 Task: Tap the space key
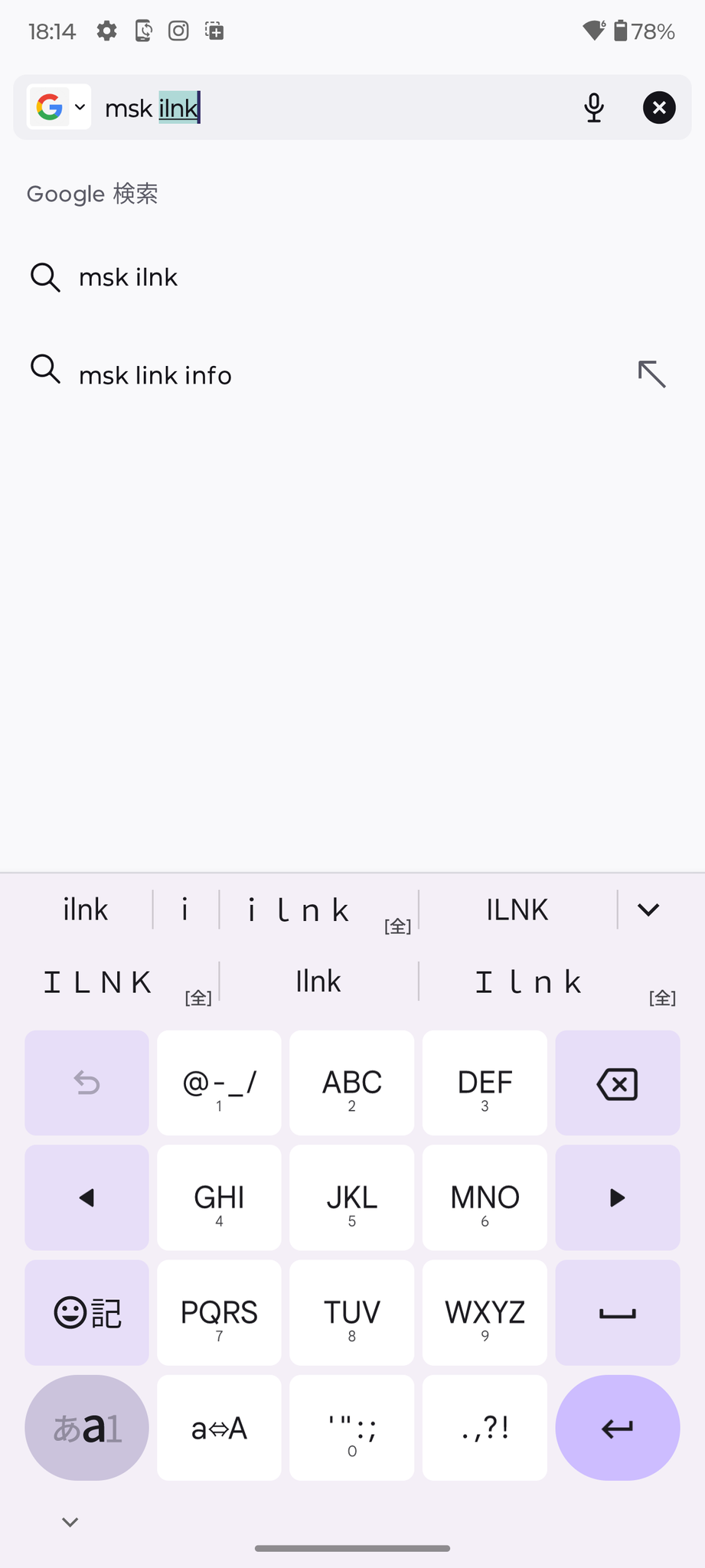[618, 1313]
